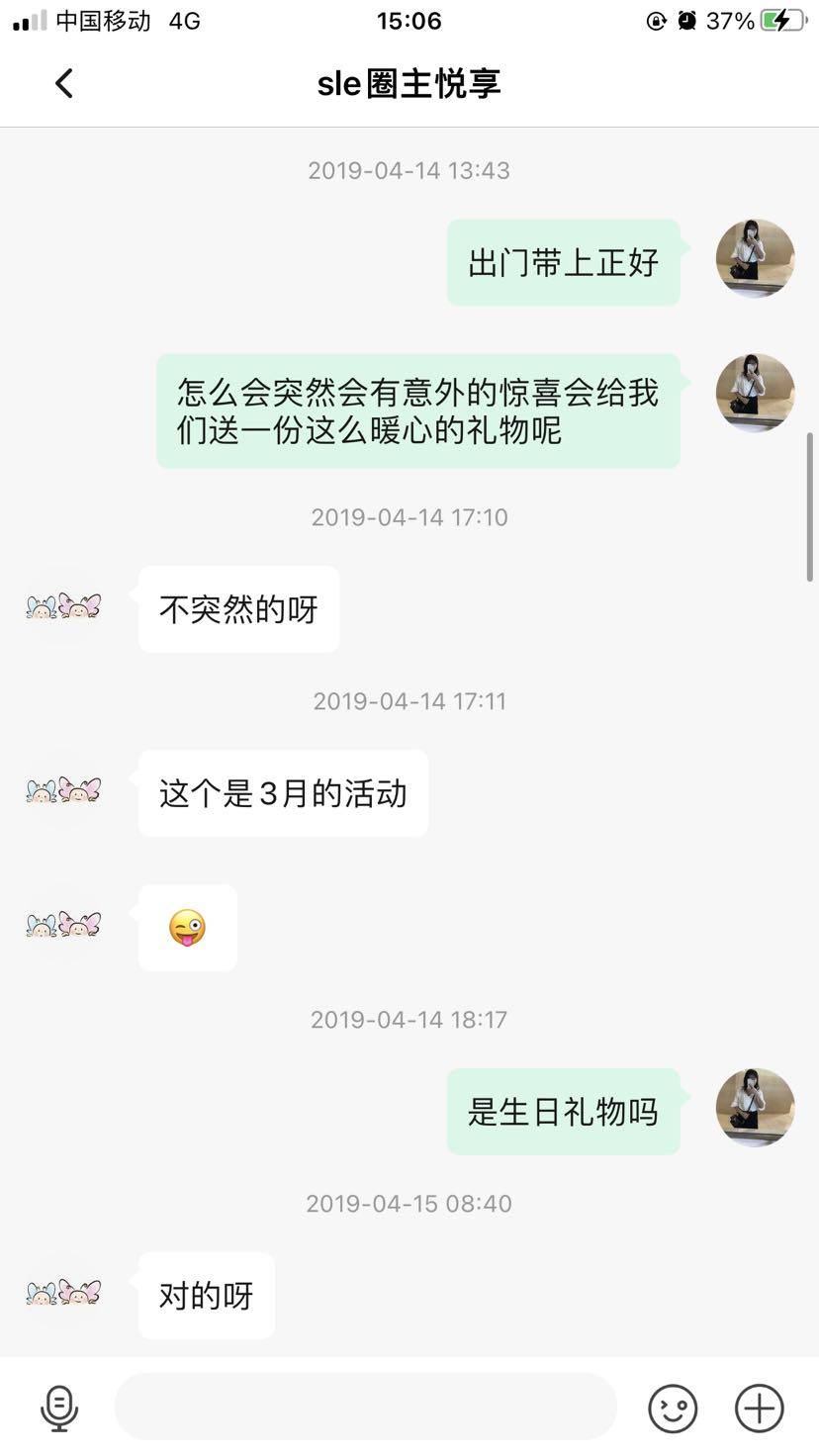Tap the microphone voice input icon
The width and height of the screenshot is (819, 1456).
pyautogui.click(x=59, y=1408)
